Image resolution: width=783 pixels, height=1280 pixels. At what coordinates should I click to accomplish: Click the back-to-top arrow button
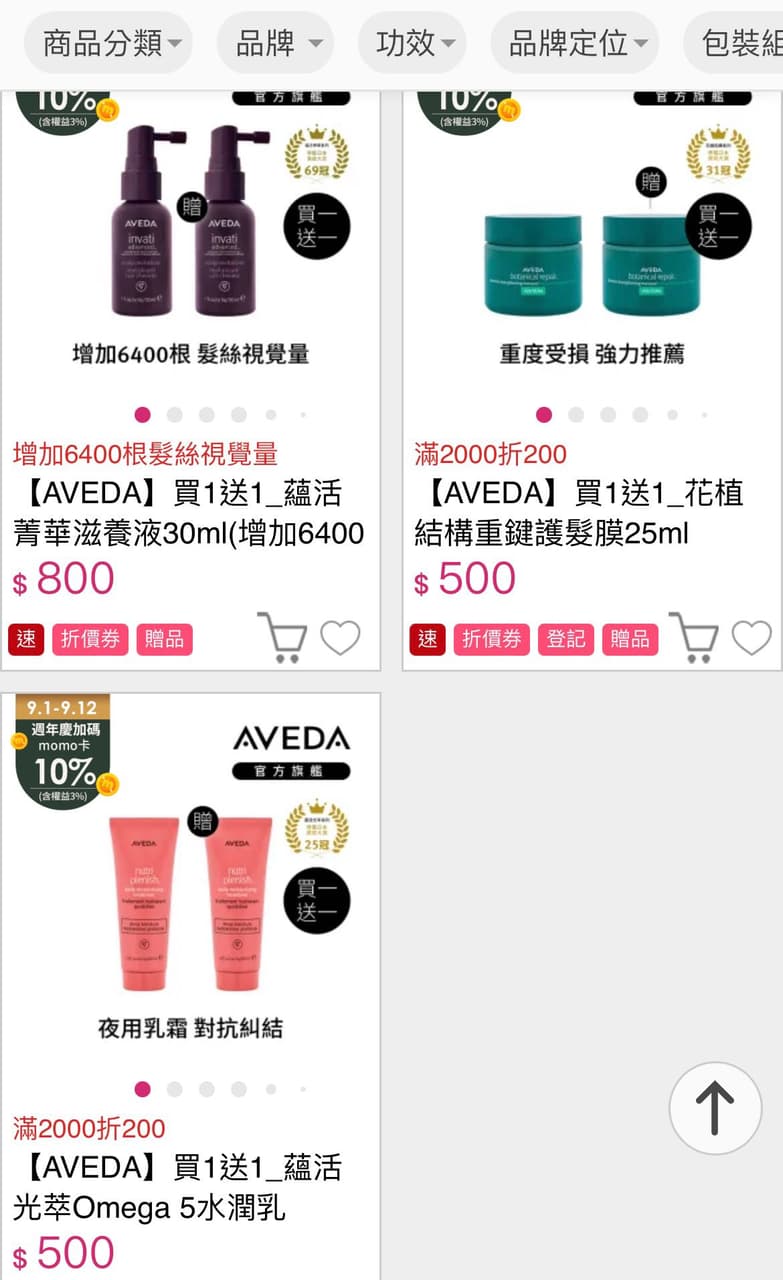click(715, 1109)
